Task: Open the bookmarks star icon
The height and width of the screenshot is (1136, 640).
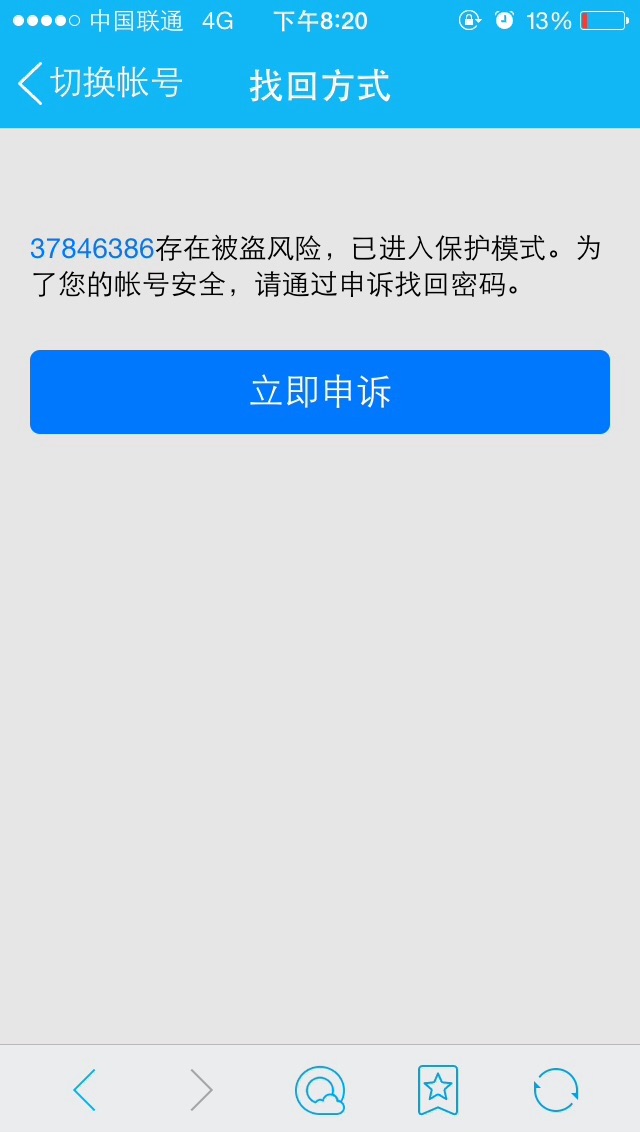Action: [x=438, y=1090]
